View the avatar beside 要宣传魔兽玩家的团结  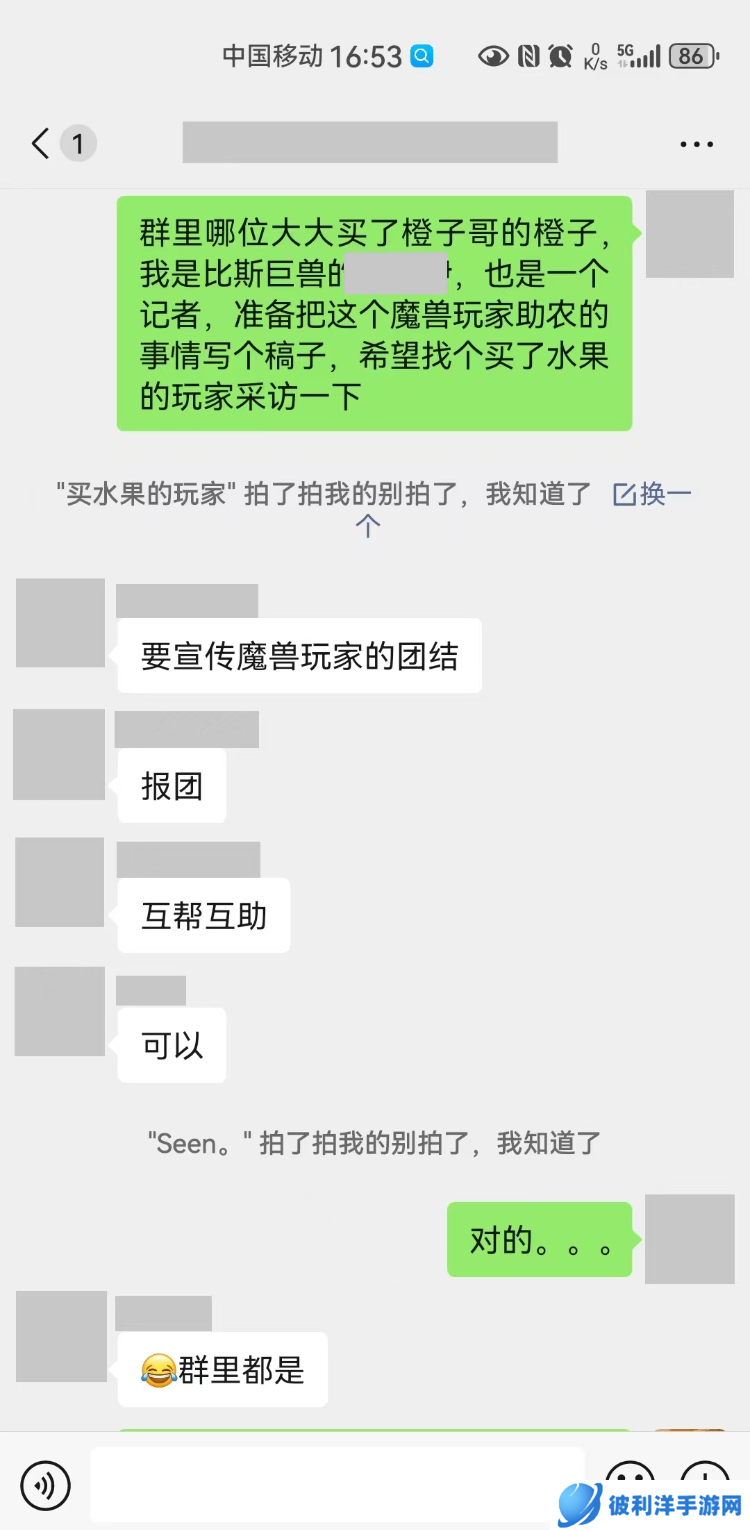[x=60, y=622]
